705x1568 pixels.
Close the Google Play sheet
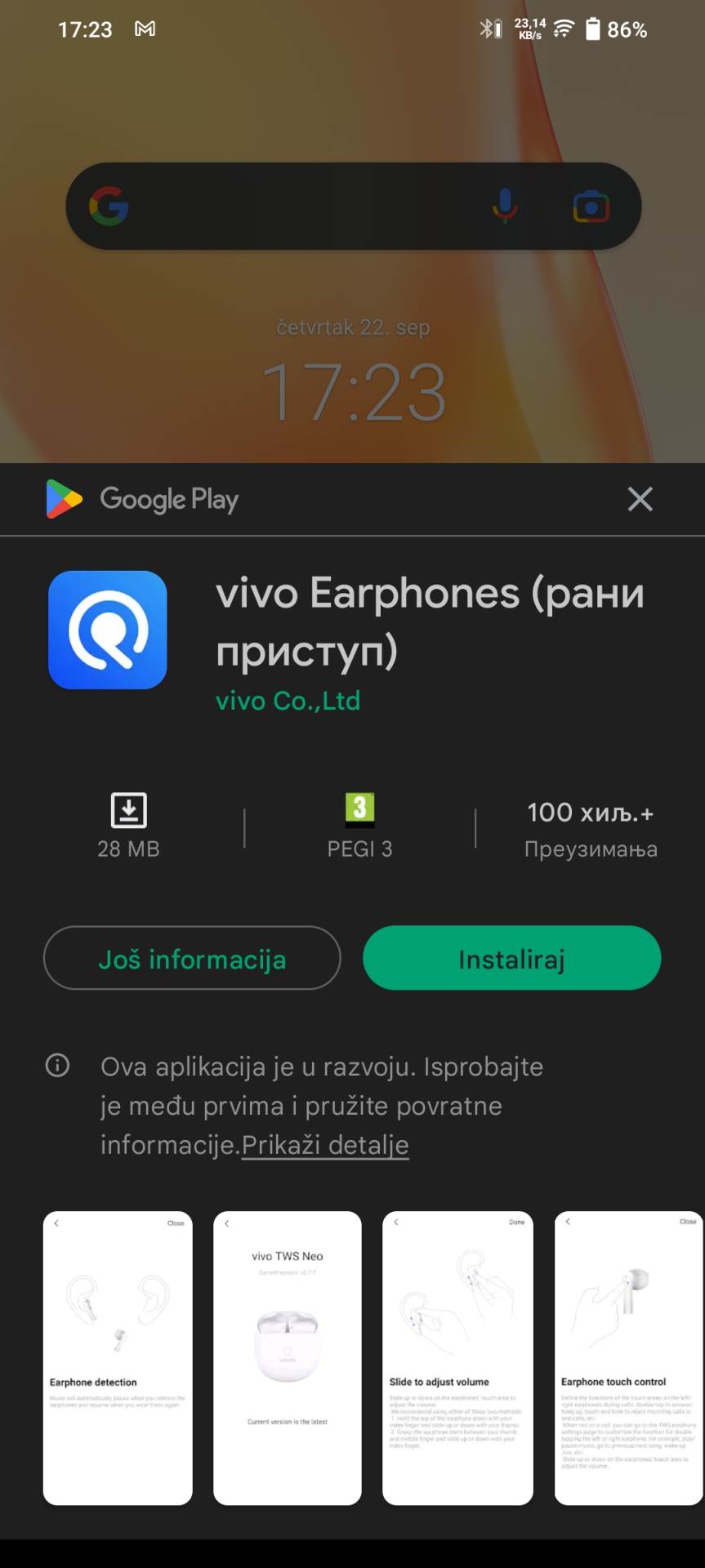pyautogui.click(x=640, y=499)
